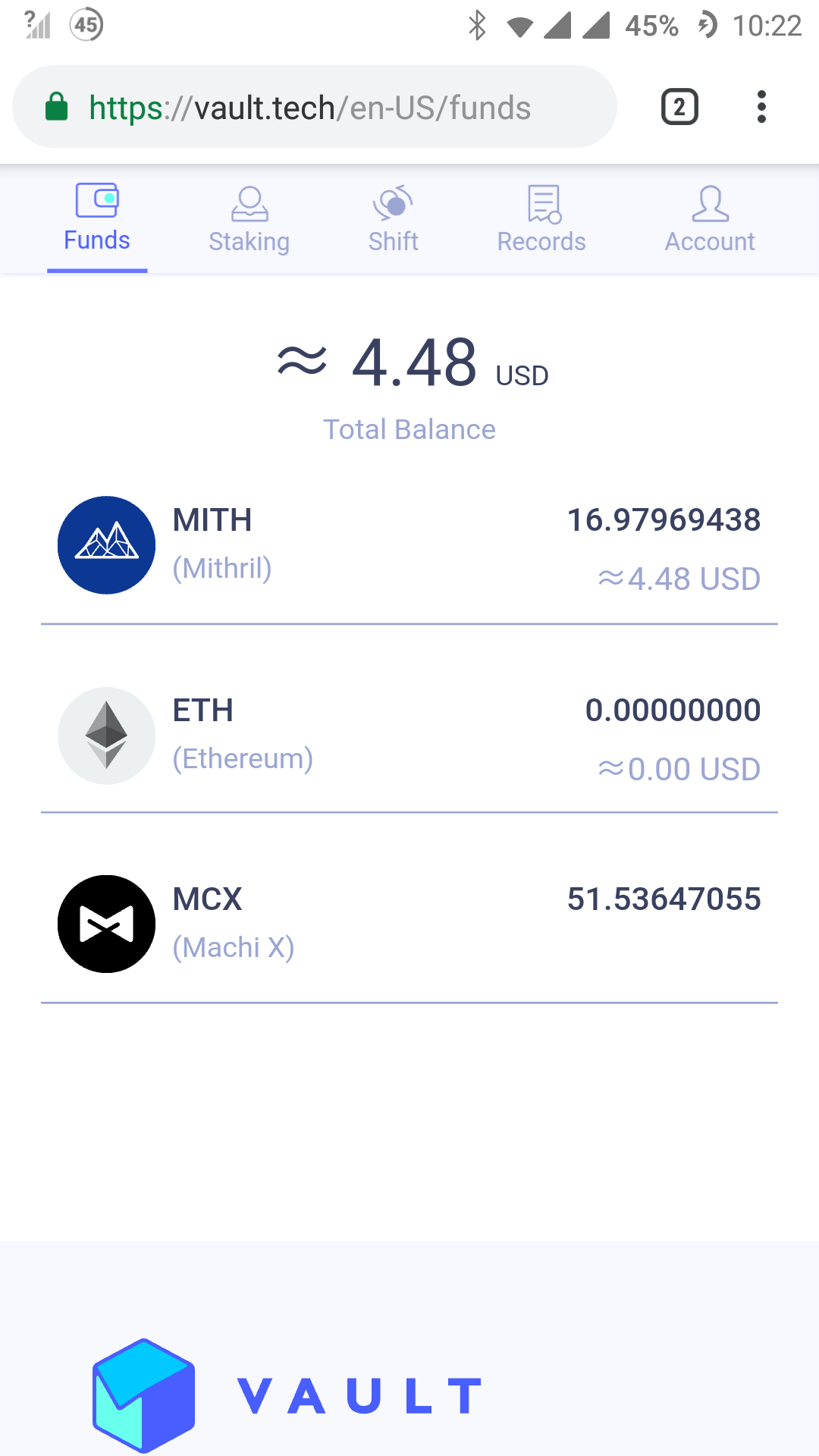Image resolution: width=819 pixels, height=1456 pixels.
Task: Go to the Records tab
Action: 541,220
